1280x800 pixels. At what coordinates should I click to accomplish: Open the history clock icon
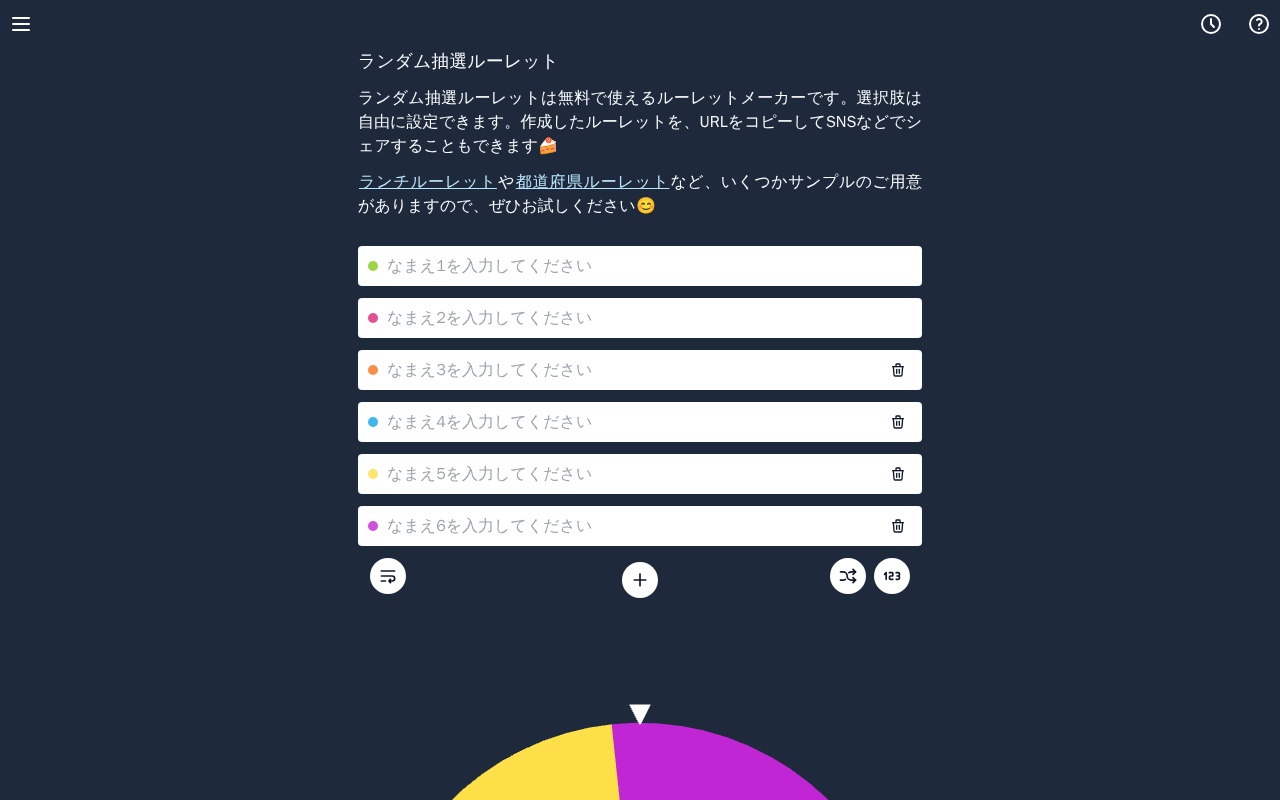[x=1211, y=24]
